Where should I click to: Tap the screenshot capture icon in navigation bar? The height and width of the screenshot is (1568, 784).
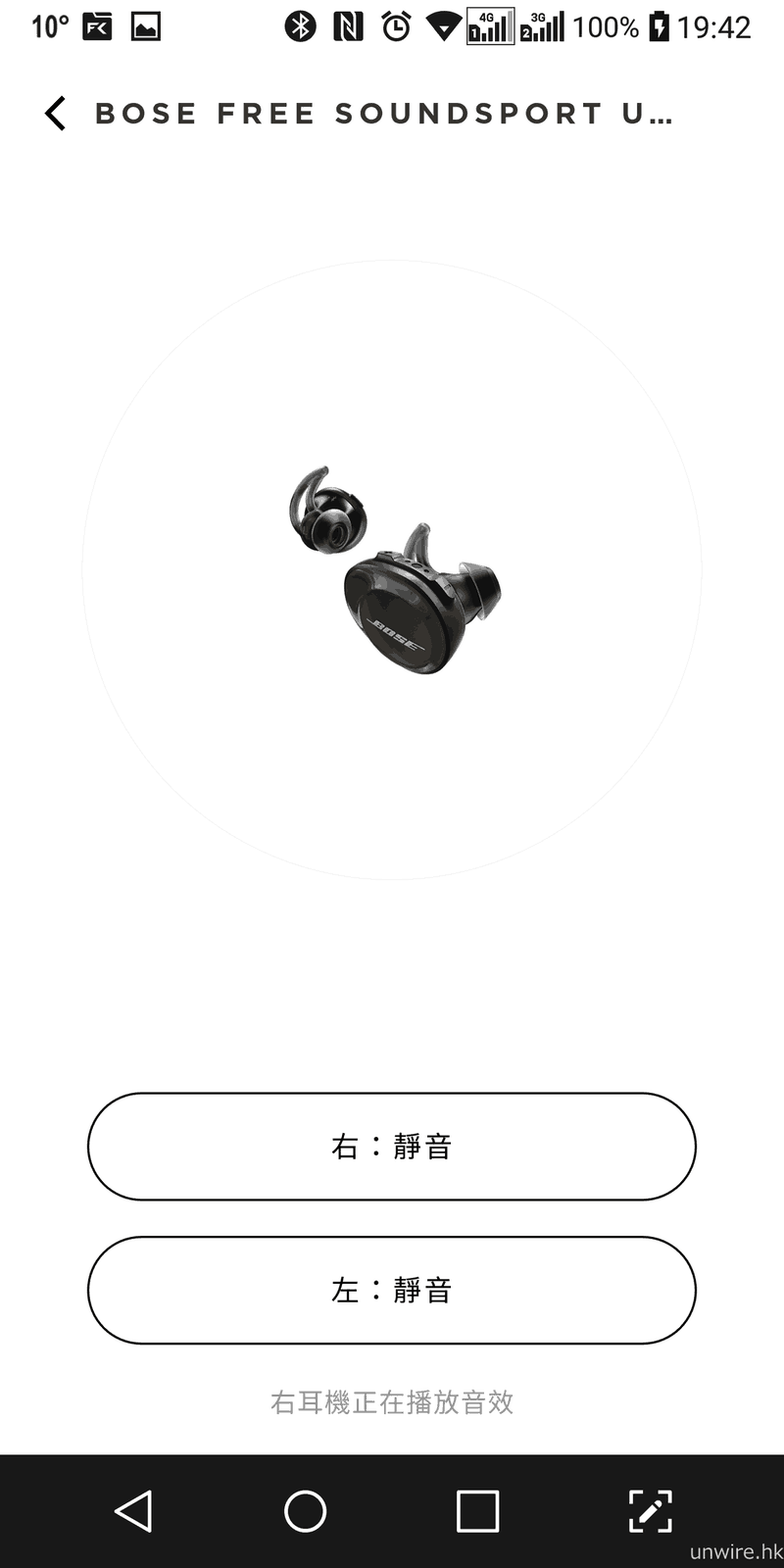[x=650, y=1510]
